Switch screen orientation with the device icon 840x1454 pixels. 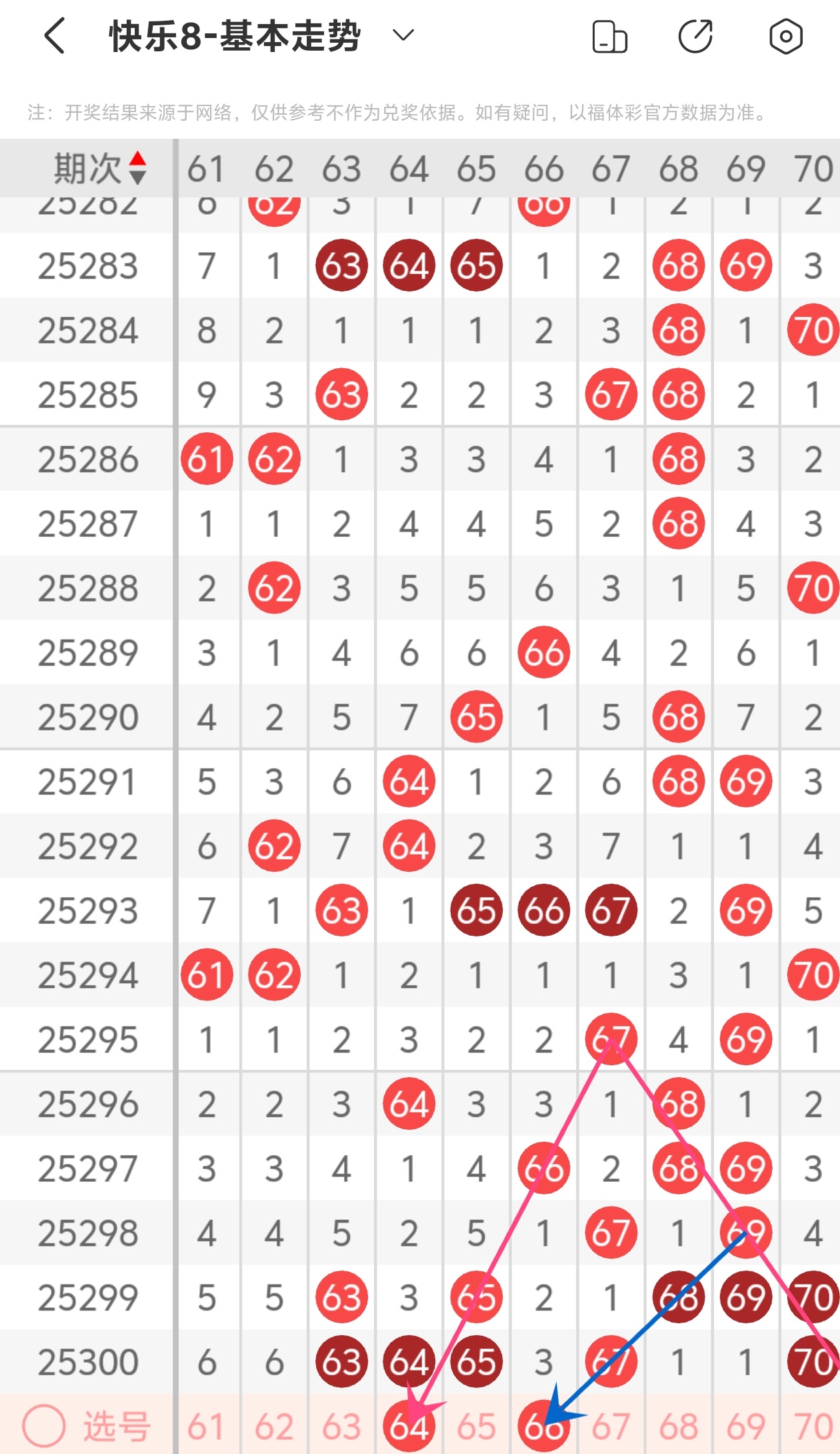[x=609, y=37]
